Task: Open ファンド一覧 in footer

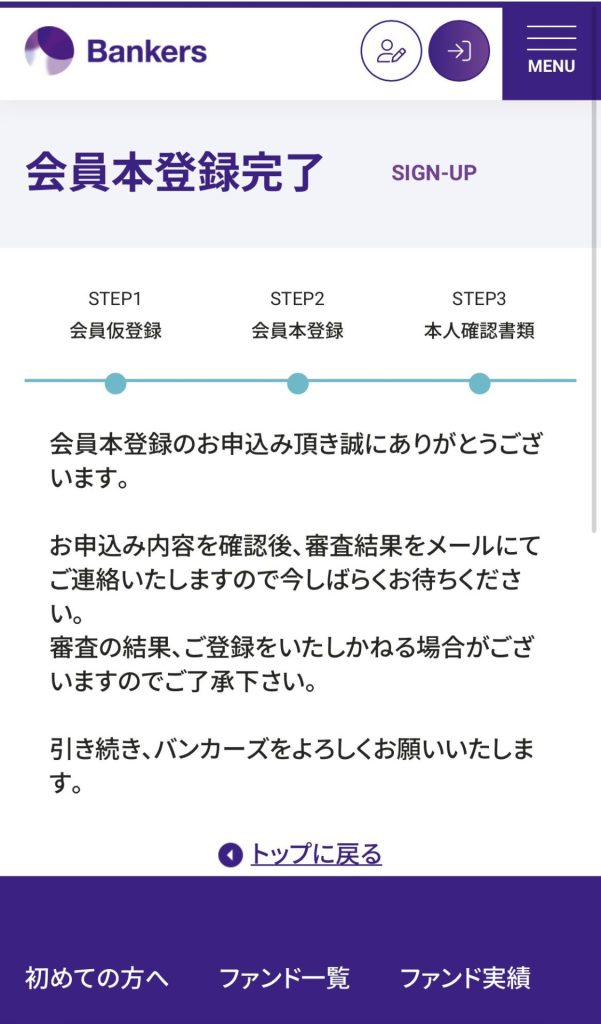Action: 284,977
